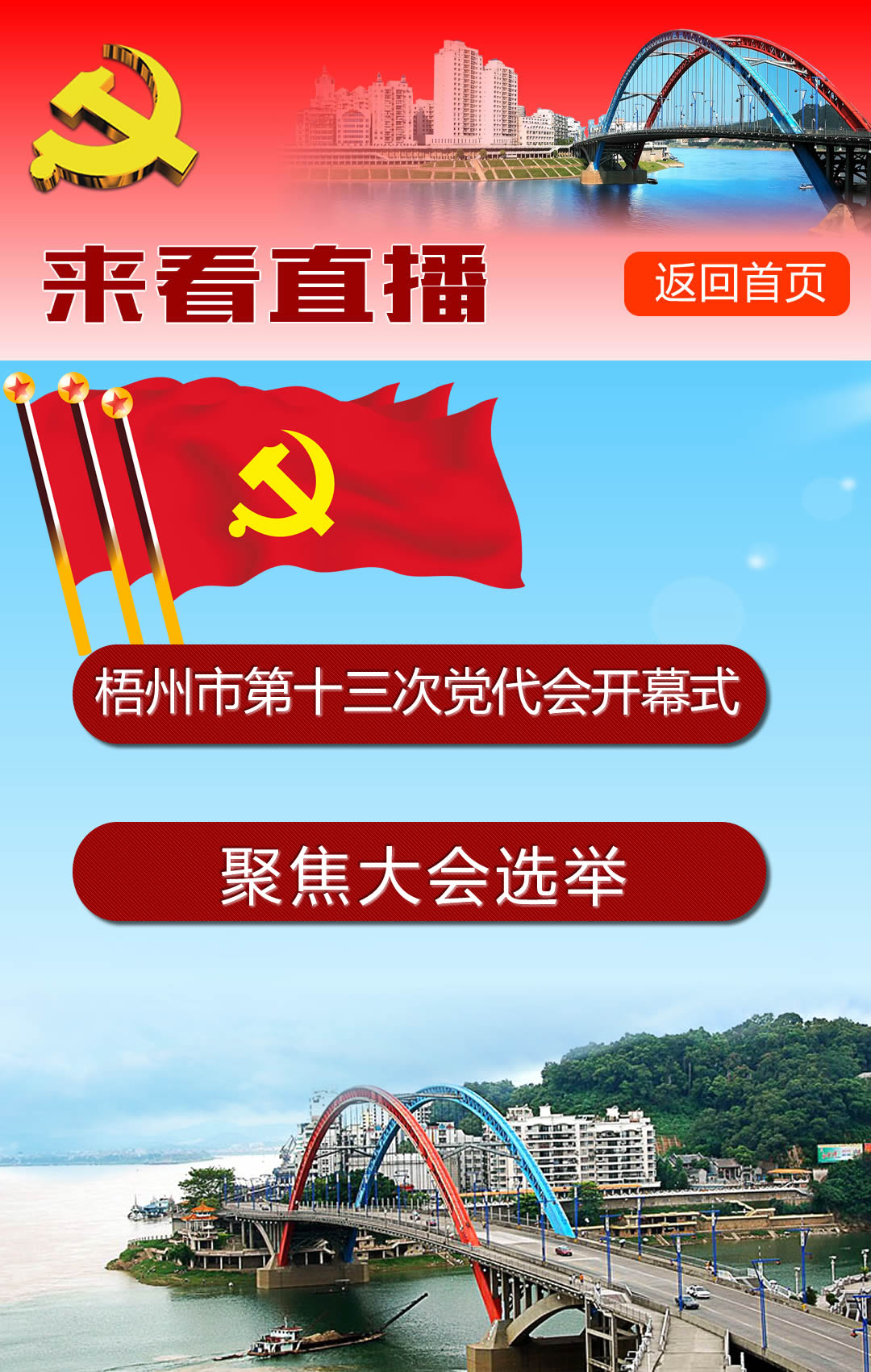Select 聚焦大会选举
Viewport: 871px width, 1372px height.
(419, 872)
